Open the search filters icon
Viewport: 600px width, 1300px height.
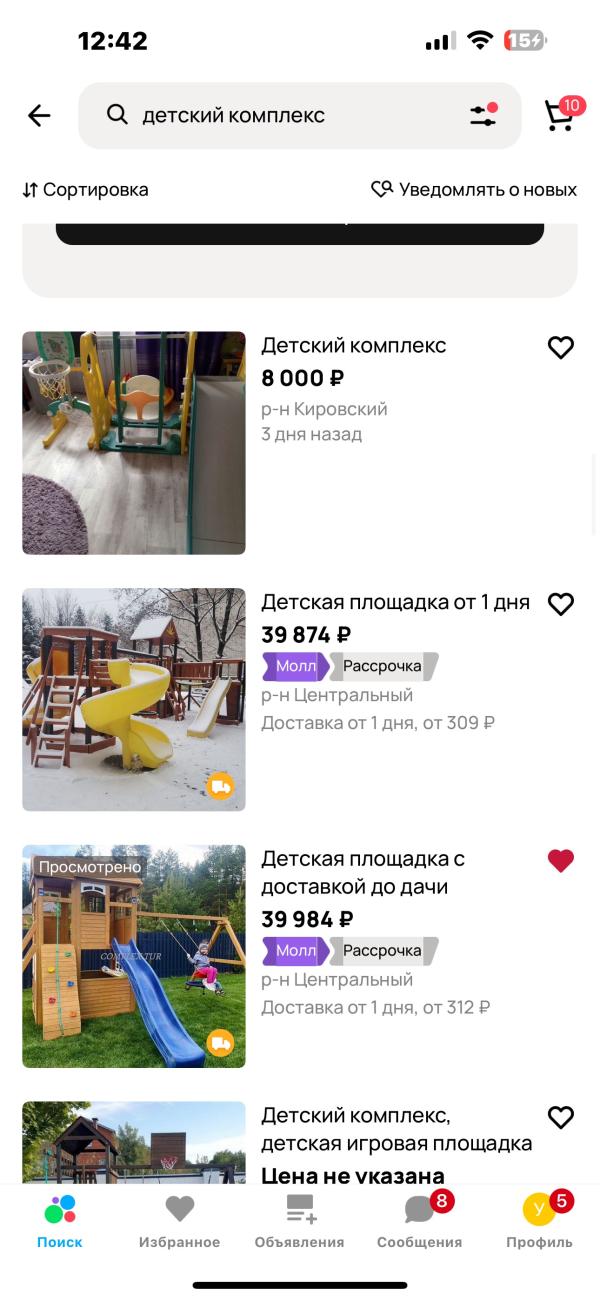point(483,115)
